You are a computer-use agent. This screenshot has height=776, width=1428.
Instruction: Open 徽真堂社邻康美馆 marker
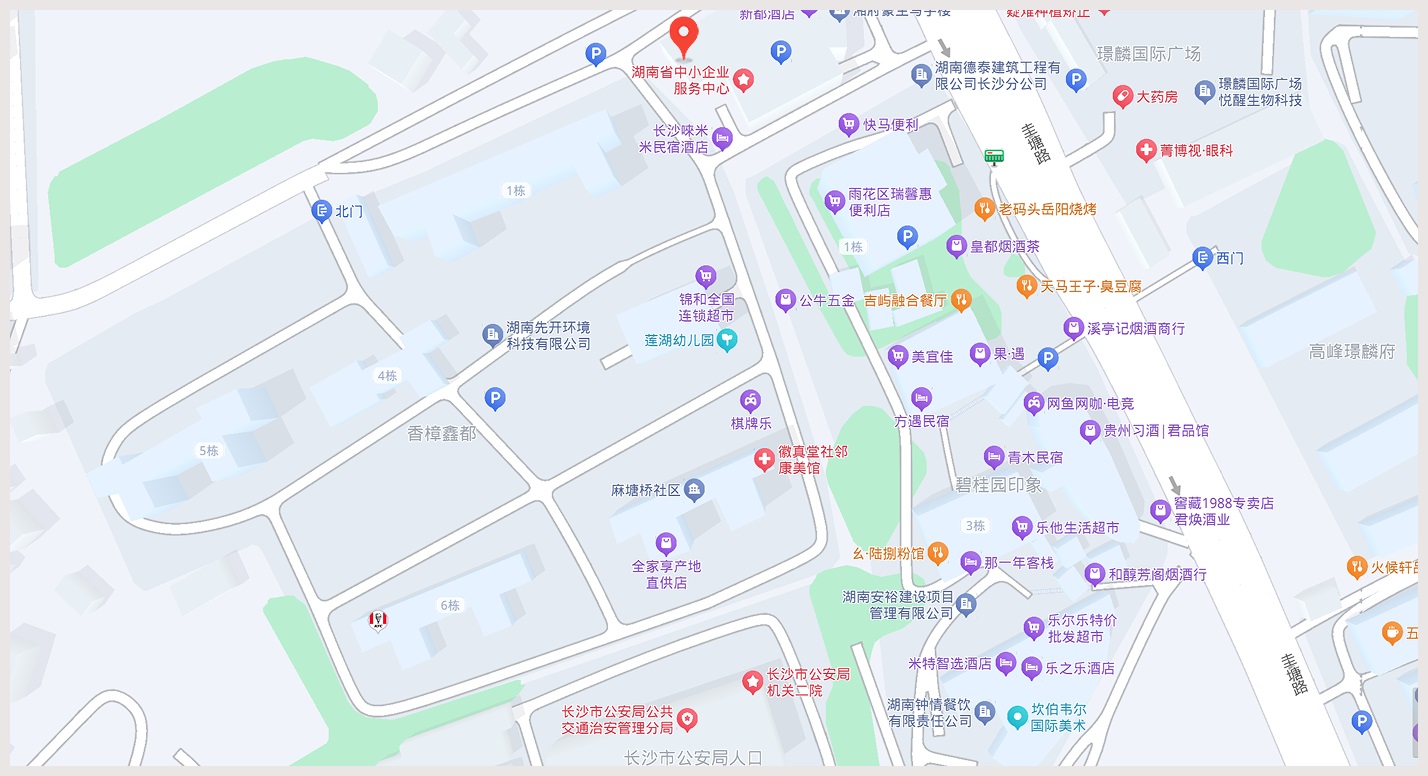click(x=763, y=459)
